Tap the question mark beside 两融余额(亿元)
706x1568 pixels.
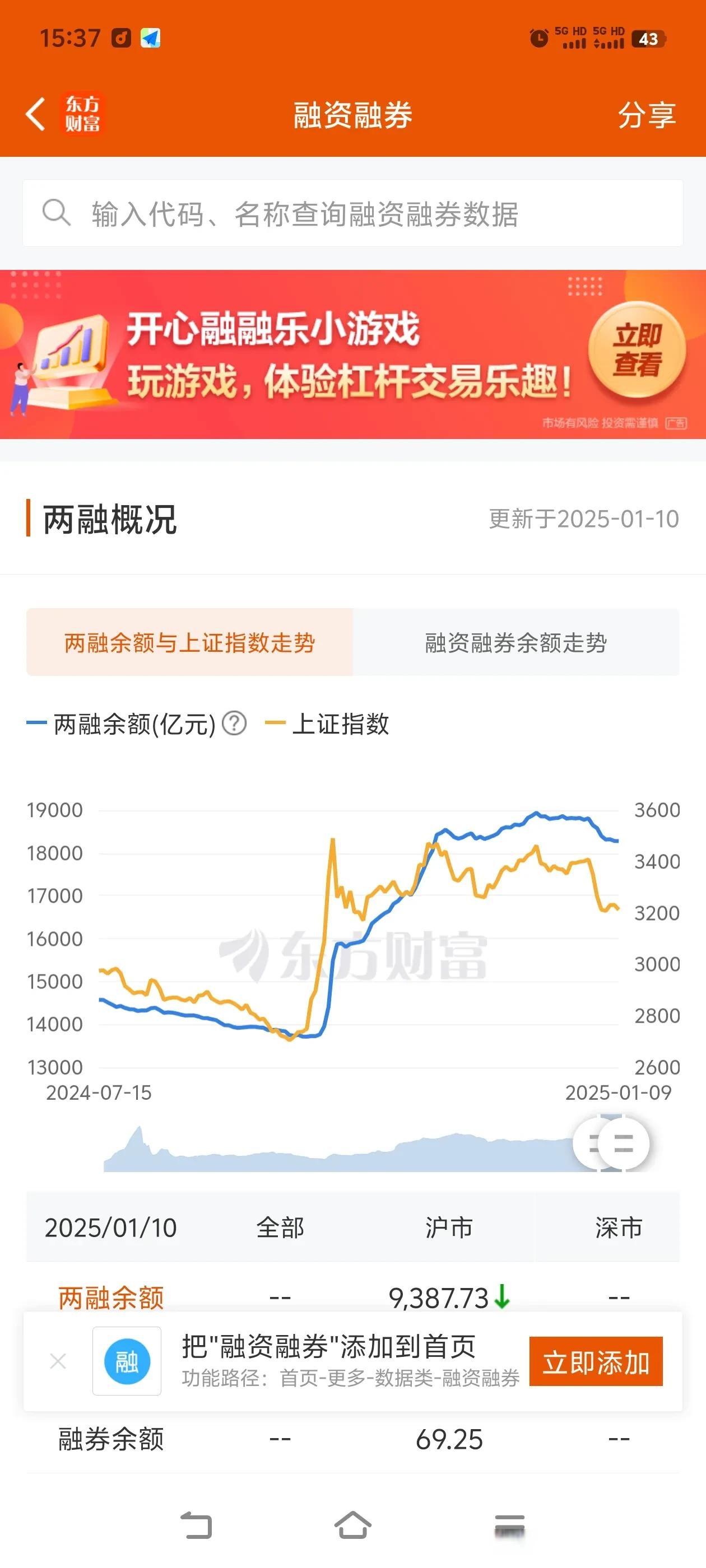234,725
